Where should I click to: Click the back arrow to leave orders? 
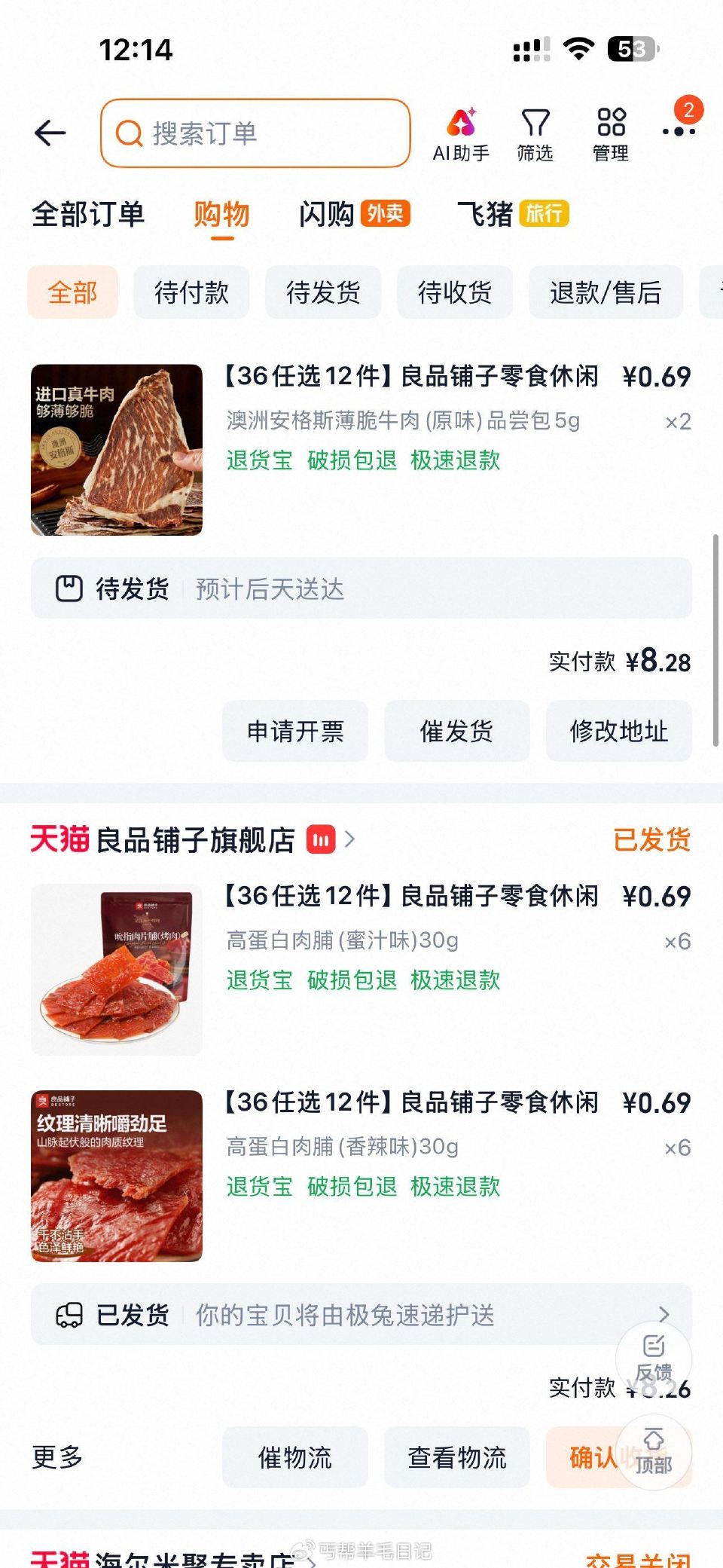[50, 132]
